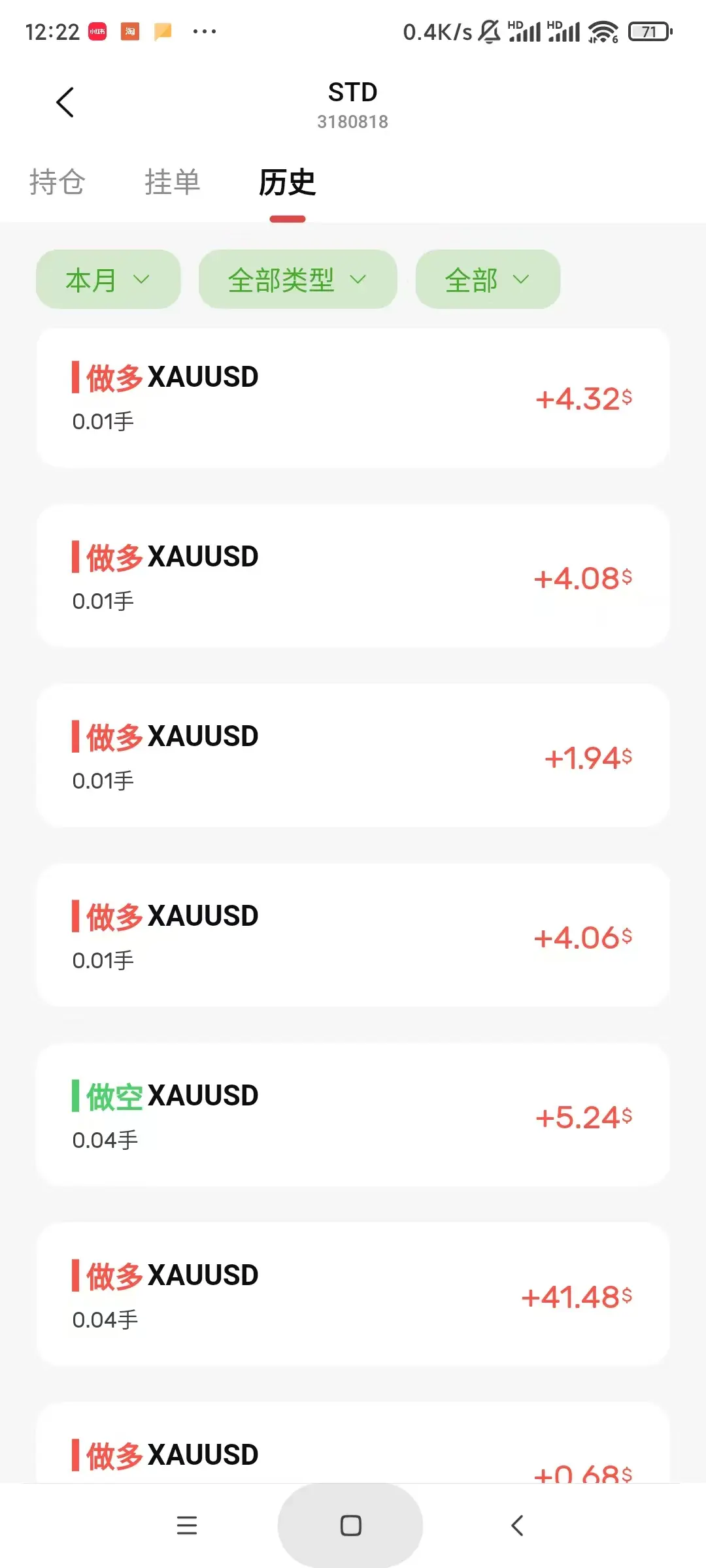The image size is (706, 1568).
Task: Expand the 本月 time filter
Action: point(108,280)
